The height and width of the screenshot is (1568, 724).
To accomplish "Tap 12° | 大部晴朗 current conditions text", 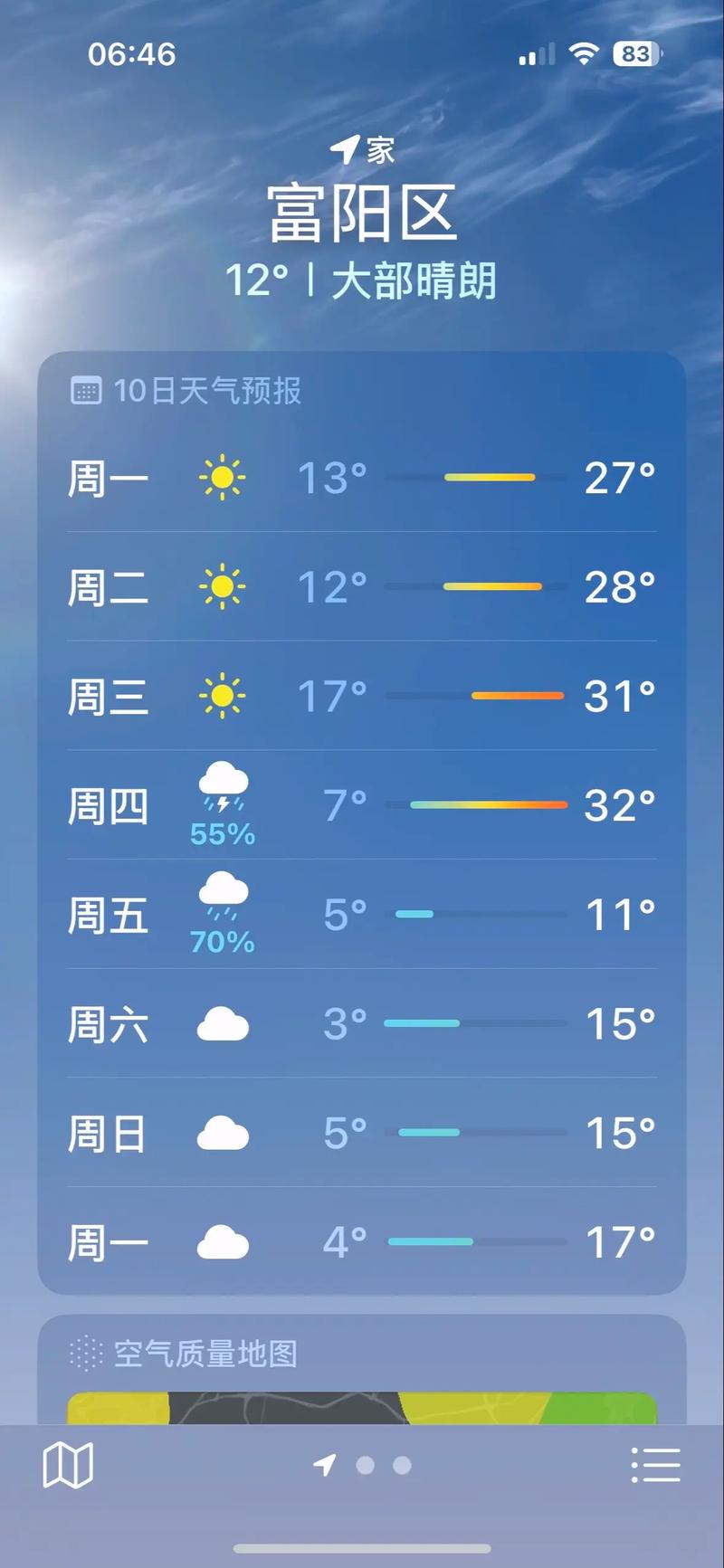I will (362, 280).
